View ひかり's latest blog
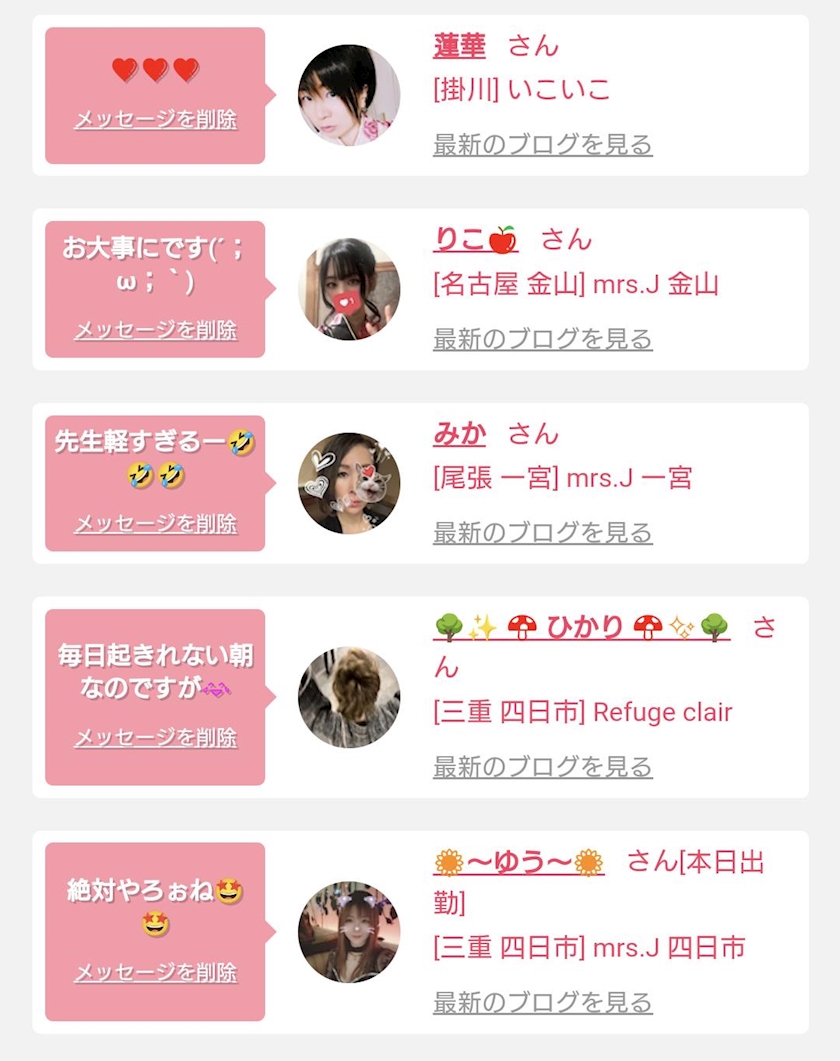Image resolution: width=840 pixels, height=1061 pixels. pos(542,767)
